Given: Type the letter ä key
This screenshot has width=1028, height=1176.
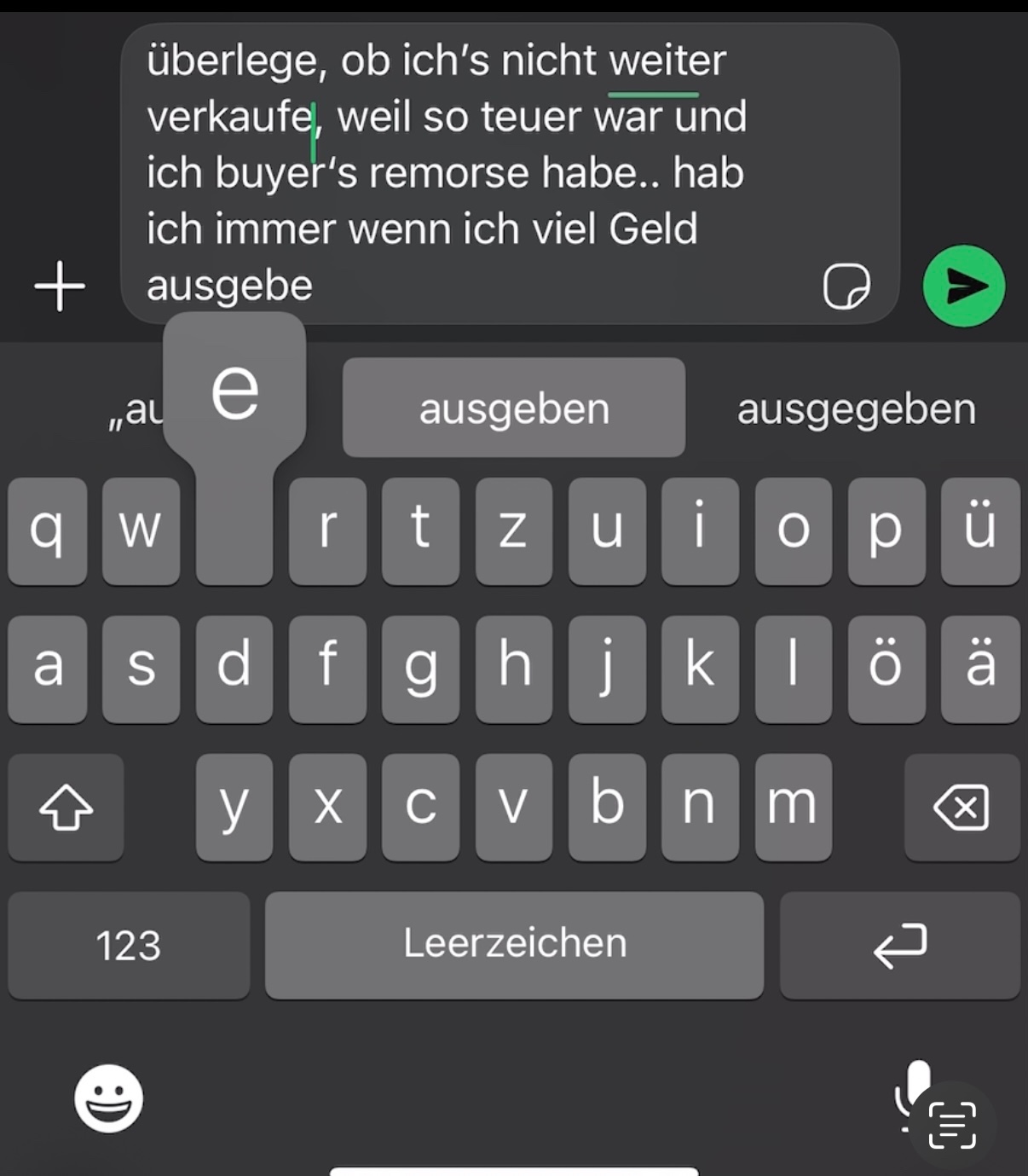Looking at the screenshot, I should coord(980,669).
